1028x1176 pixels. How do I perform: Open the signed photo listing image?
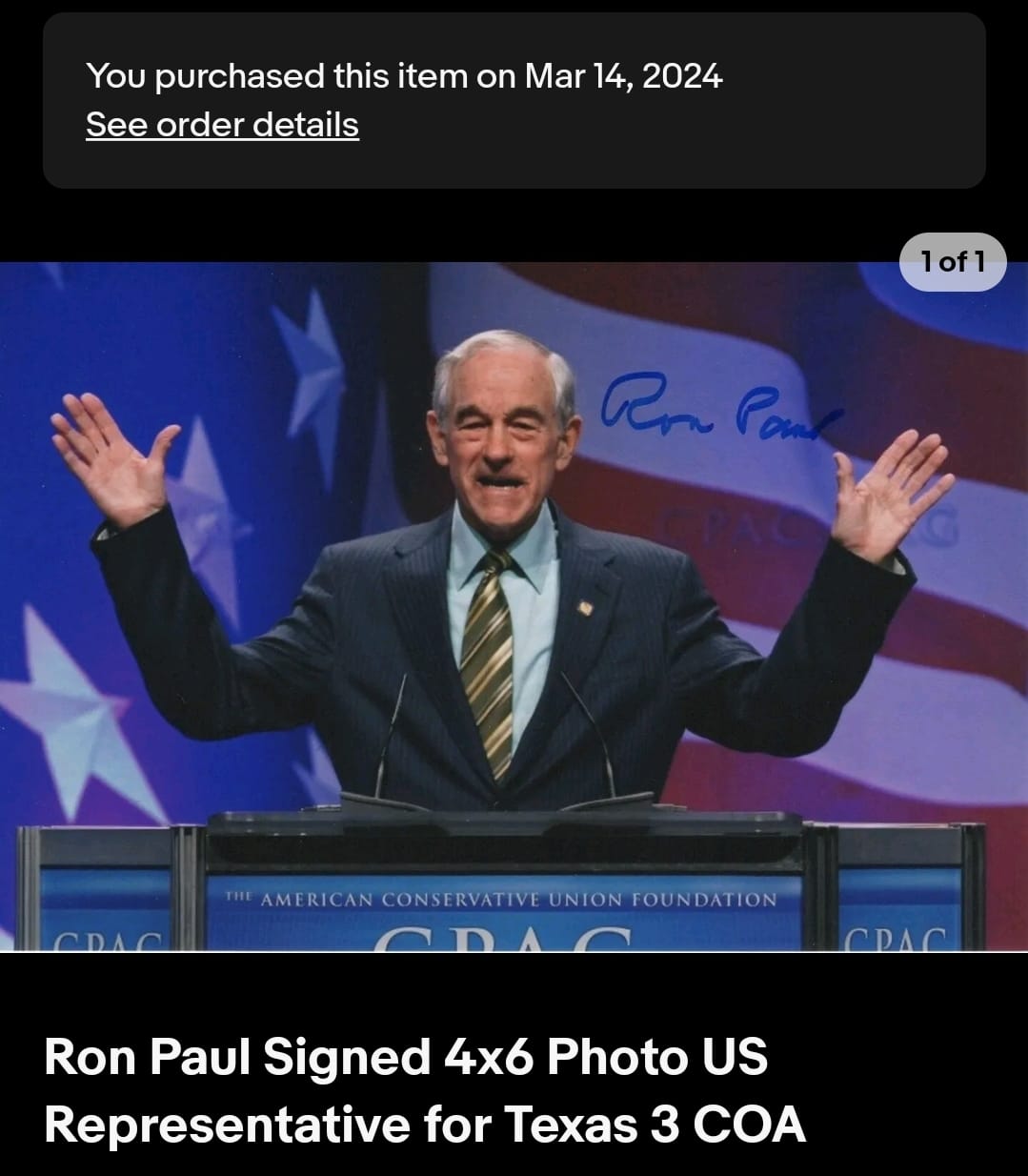tap(514, 606)
